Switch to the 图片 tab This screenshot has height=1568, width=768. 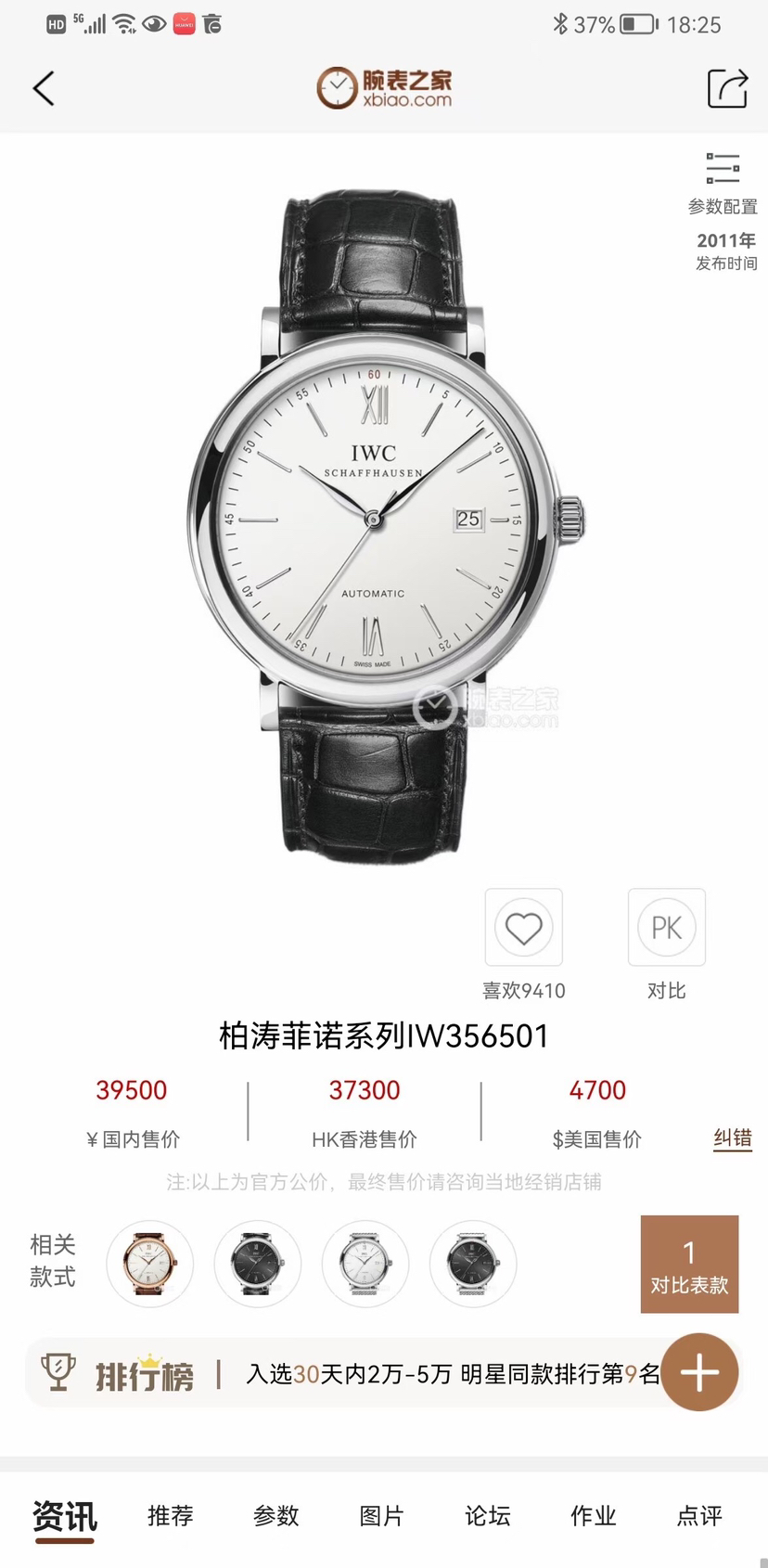pos(382,1516)
